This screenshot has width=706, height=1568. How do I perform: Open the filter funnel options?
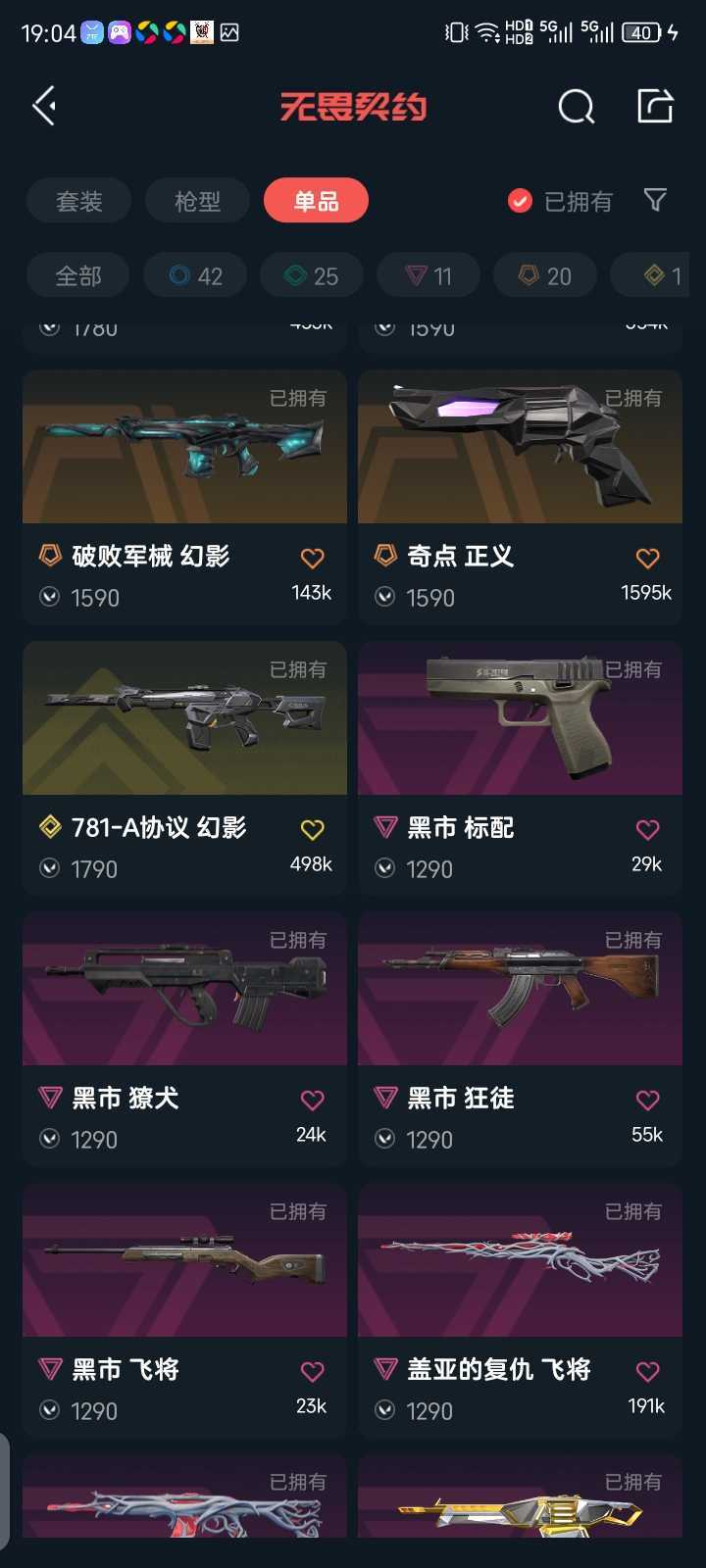click(x=655, y=200)
